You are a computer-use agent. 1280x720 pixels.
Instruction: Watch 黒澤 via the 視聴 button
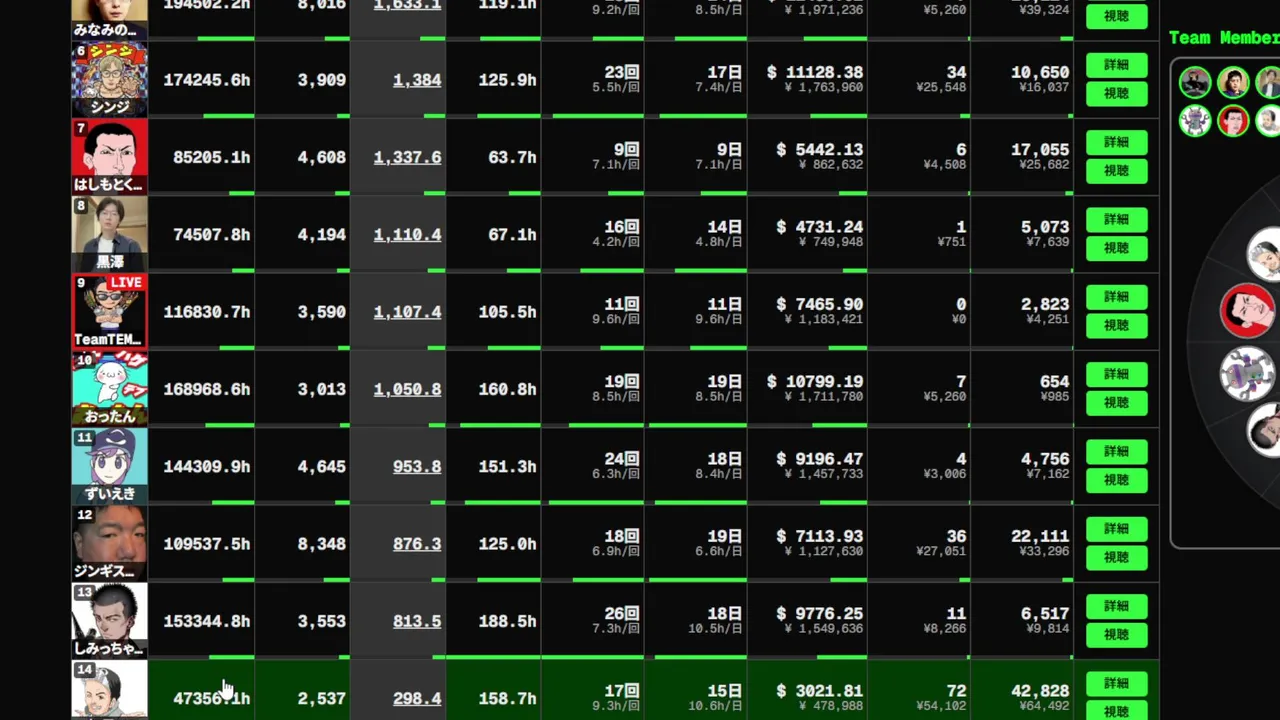coord(1116,248)
